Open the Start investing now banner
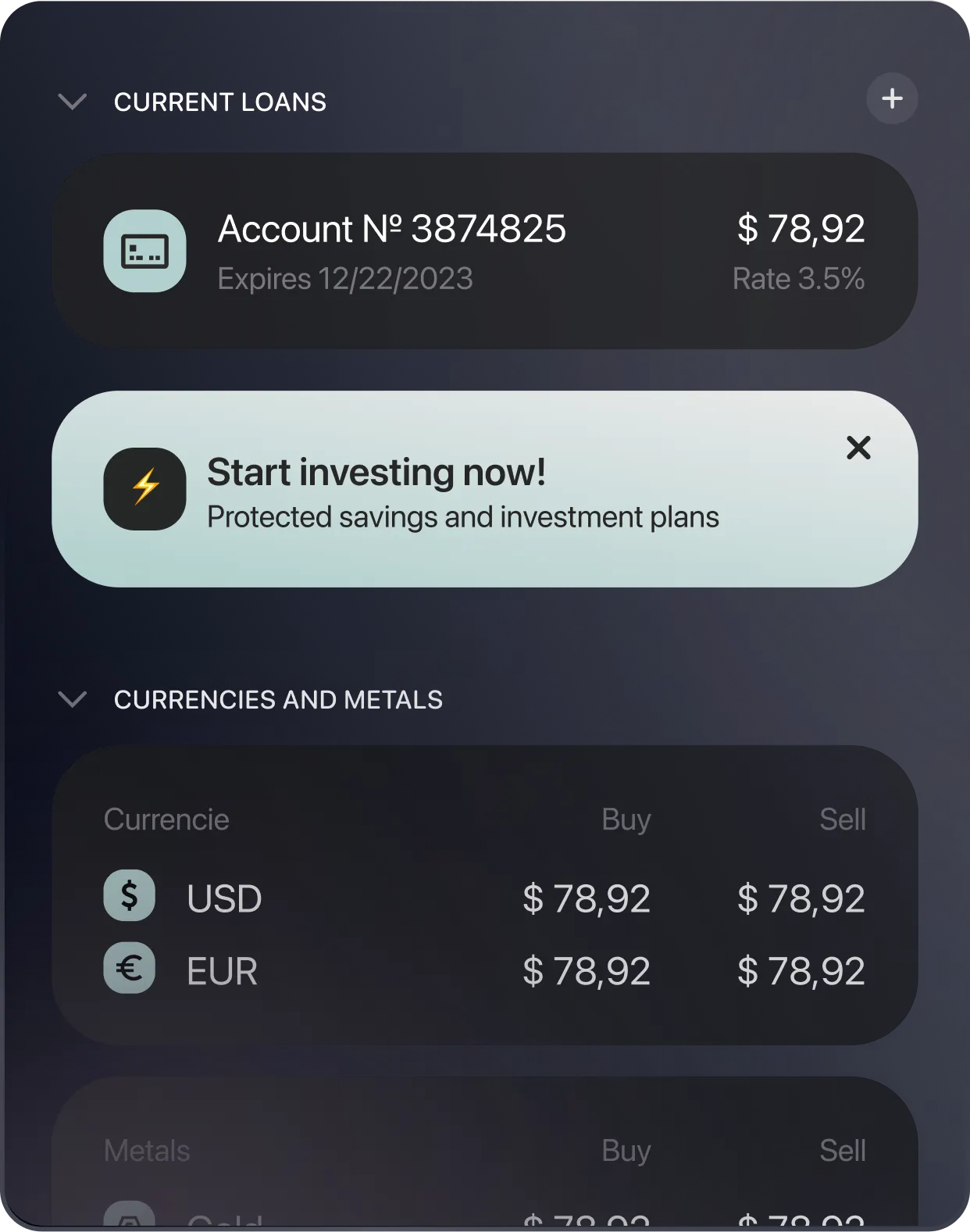This screenshot has height=1232, width=970. click(485, 489)
